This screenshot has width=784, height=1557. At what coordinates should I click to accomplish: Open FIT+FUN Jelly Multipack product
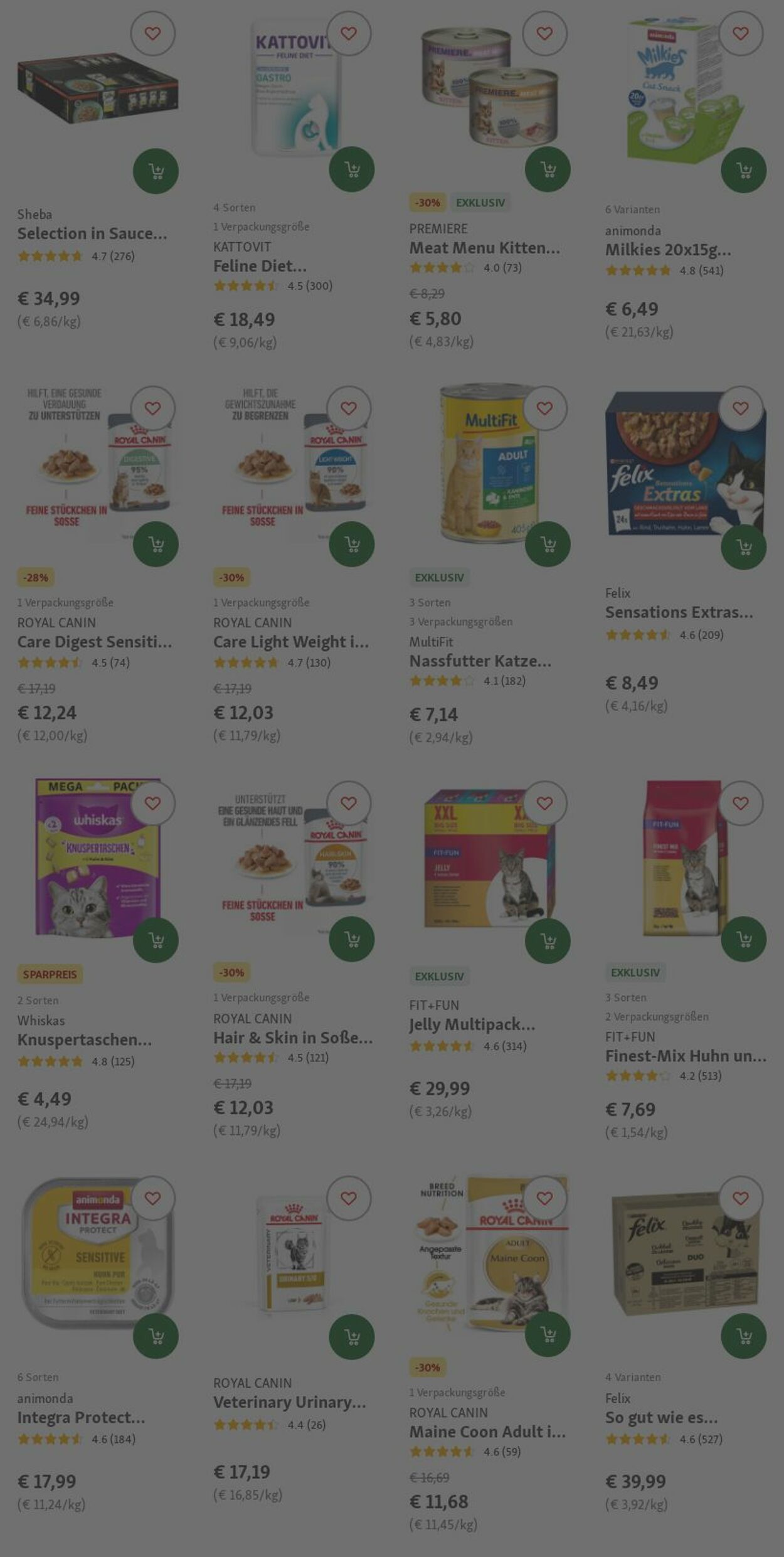click(472, 1024)
